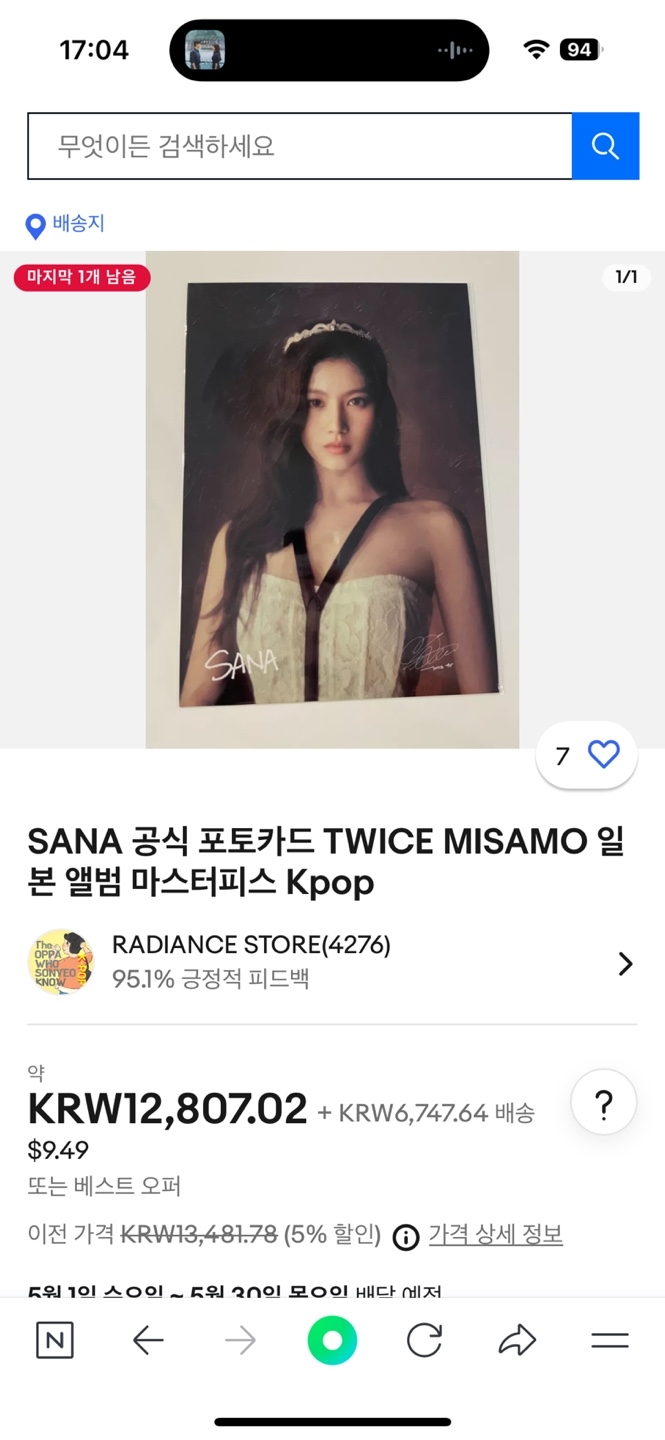665x1440 pixels.
Task: Go to Naver home via N button
Action: click(55, 1341)
